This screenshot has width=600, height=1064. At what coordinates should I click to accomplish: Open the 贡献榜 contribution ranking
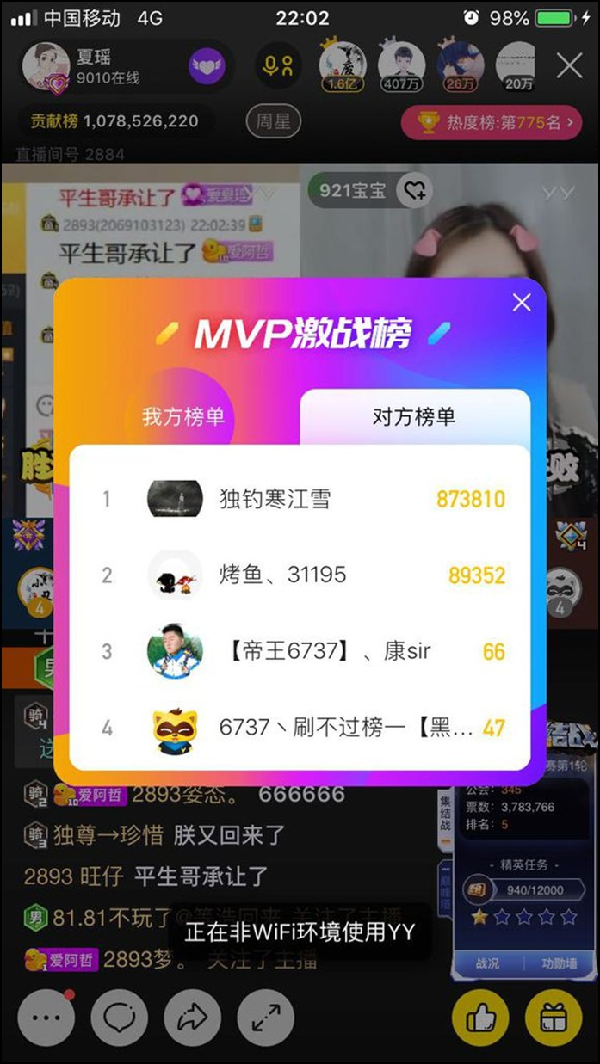114,121
